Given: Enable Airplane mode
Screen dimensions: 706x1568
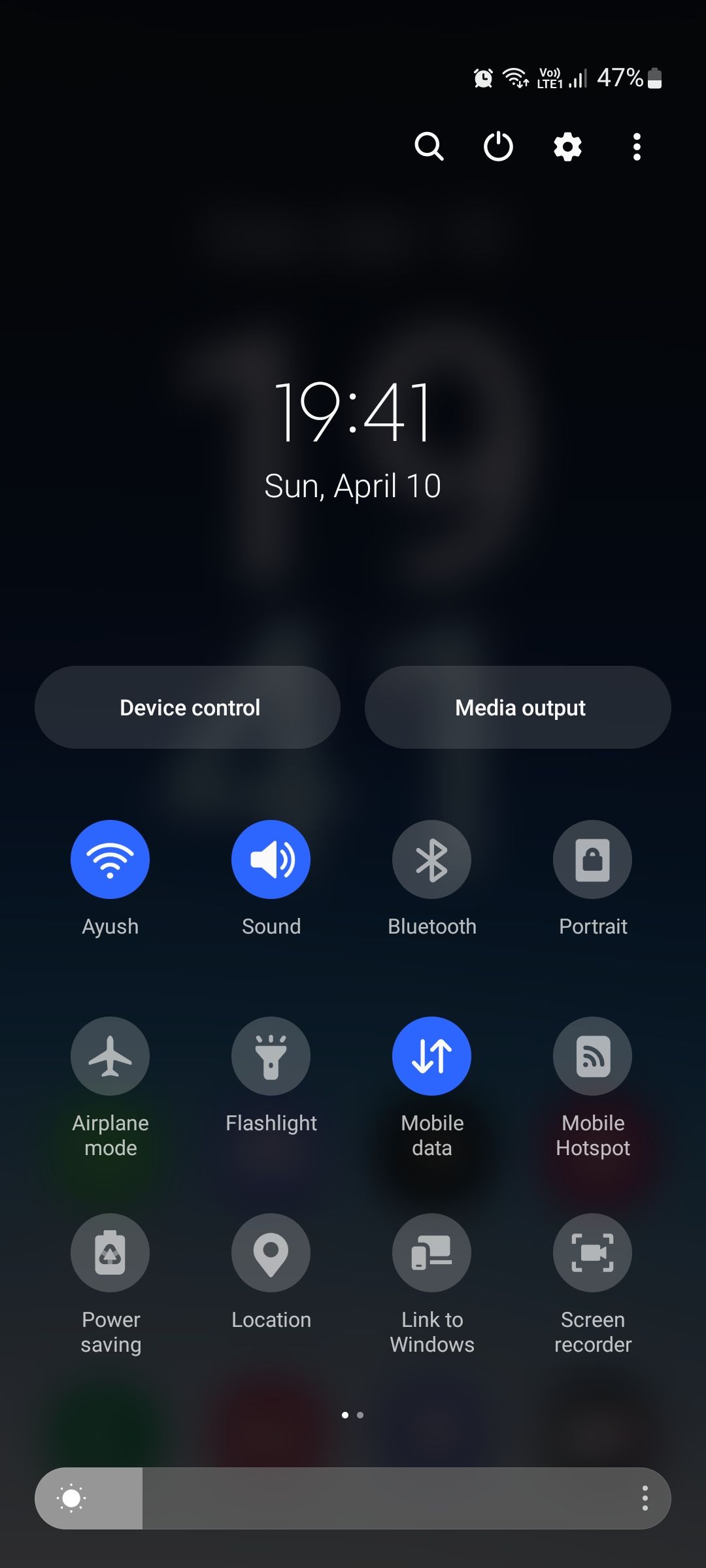Looking at the screenshot, I should [110, 1056].
